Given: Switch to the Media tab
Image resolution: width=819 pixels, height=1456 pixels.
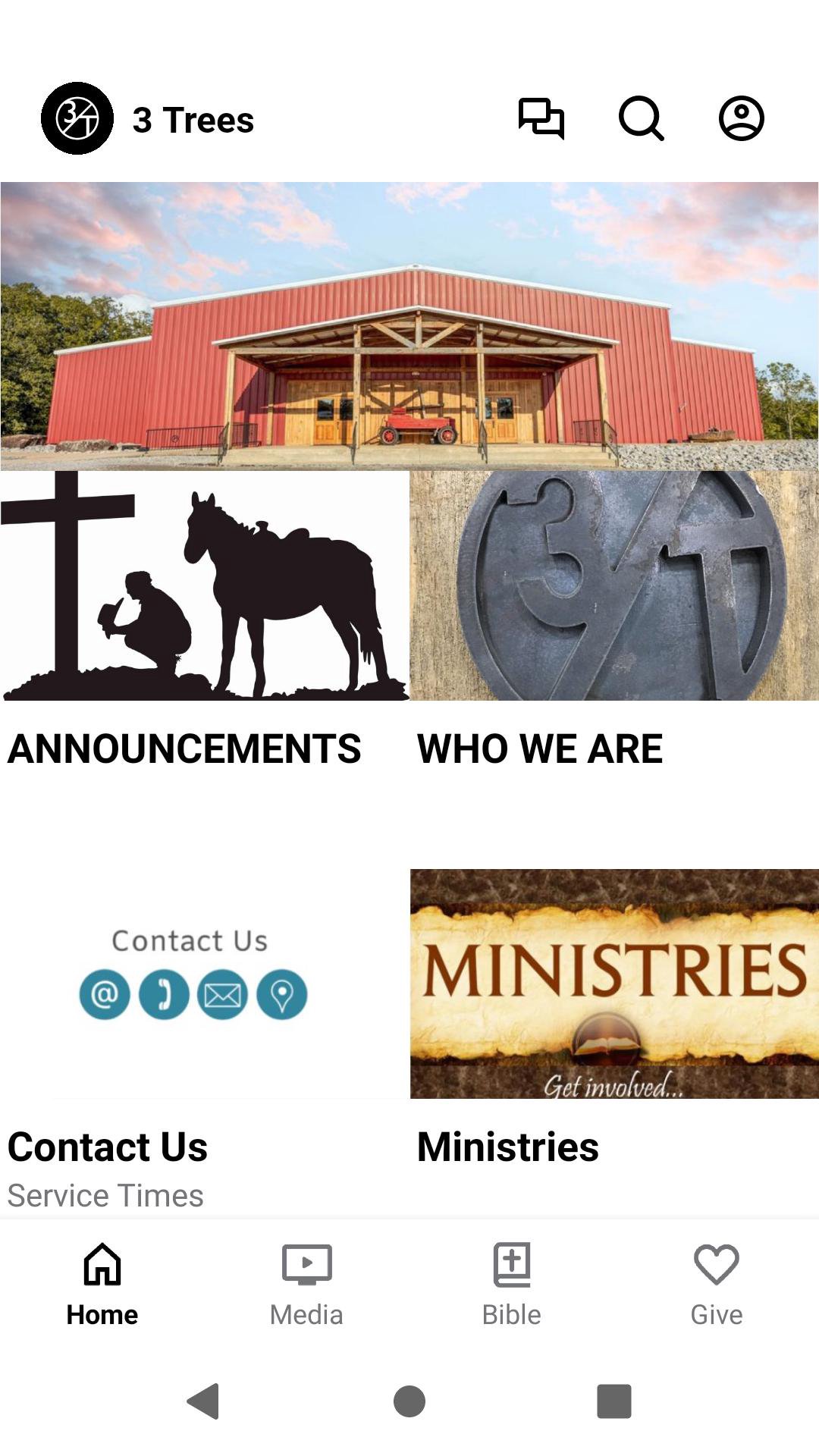Looking at the screenshot, I should [x=306, y=1283].
